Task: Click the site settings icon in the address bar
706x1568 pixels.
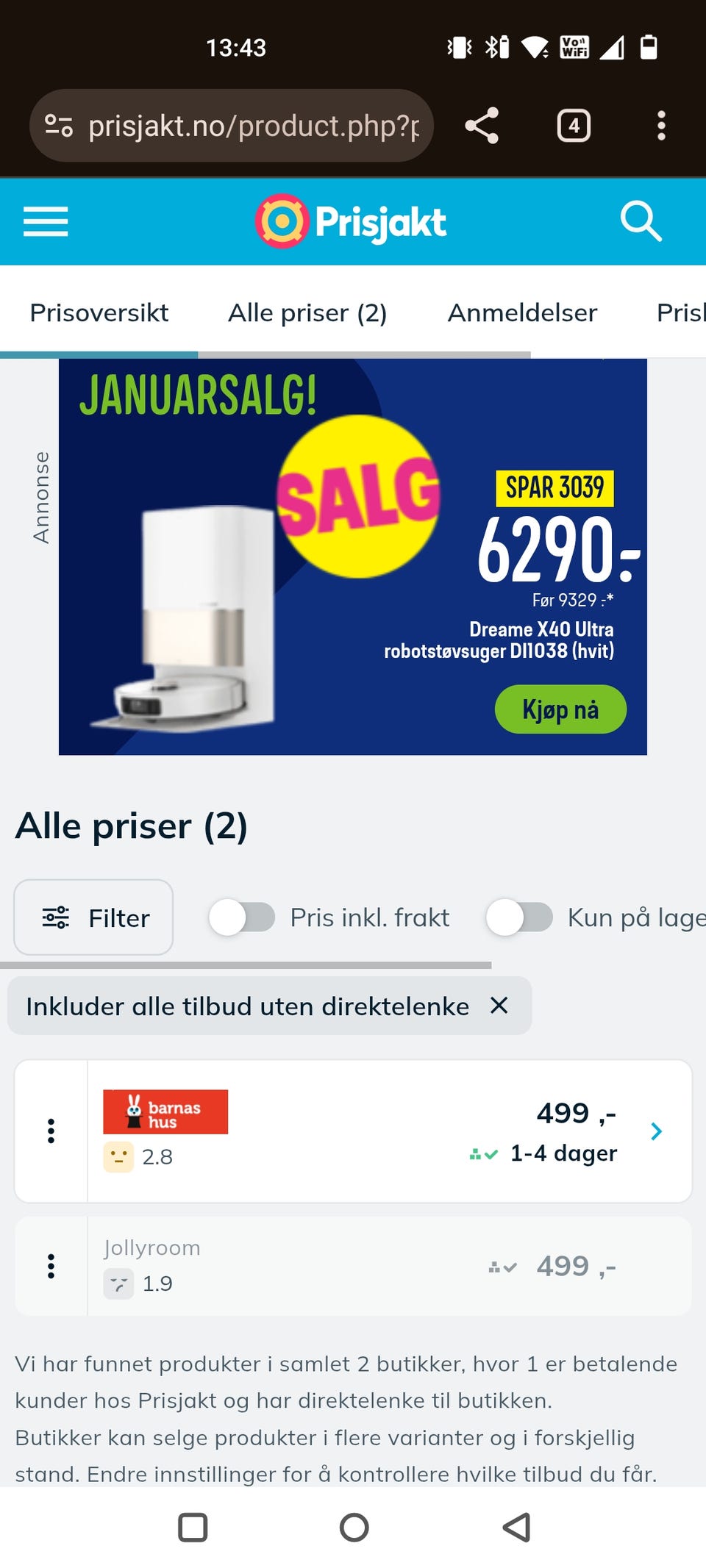Action: point(60,125)
